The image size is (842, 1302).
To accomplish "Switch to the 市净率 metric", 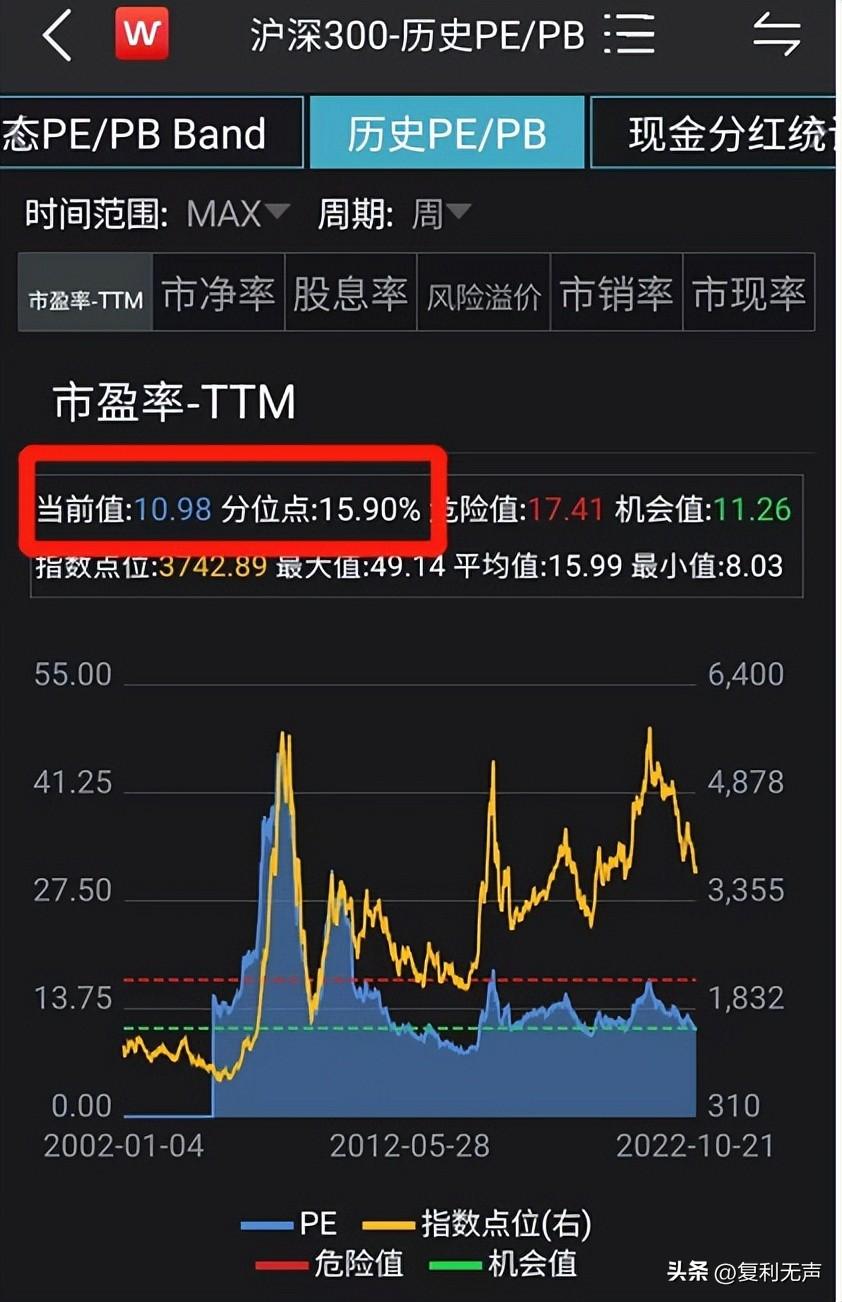I will coord(218,294).
